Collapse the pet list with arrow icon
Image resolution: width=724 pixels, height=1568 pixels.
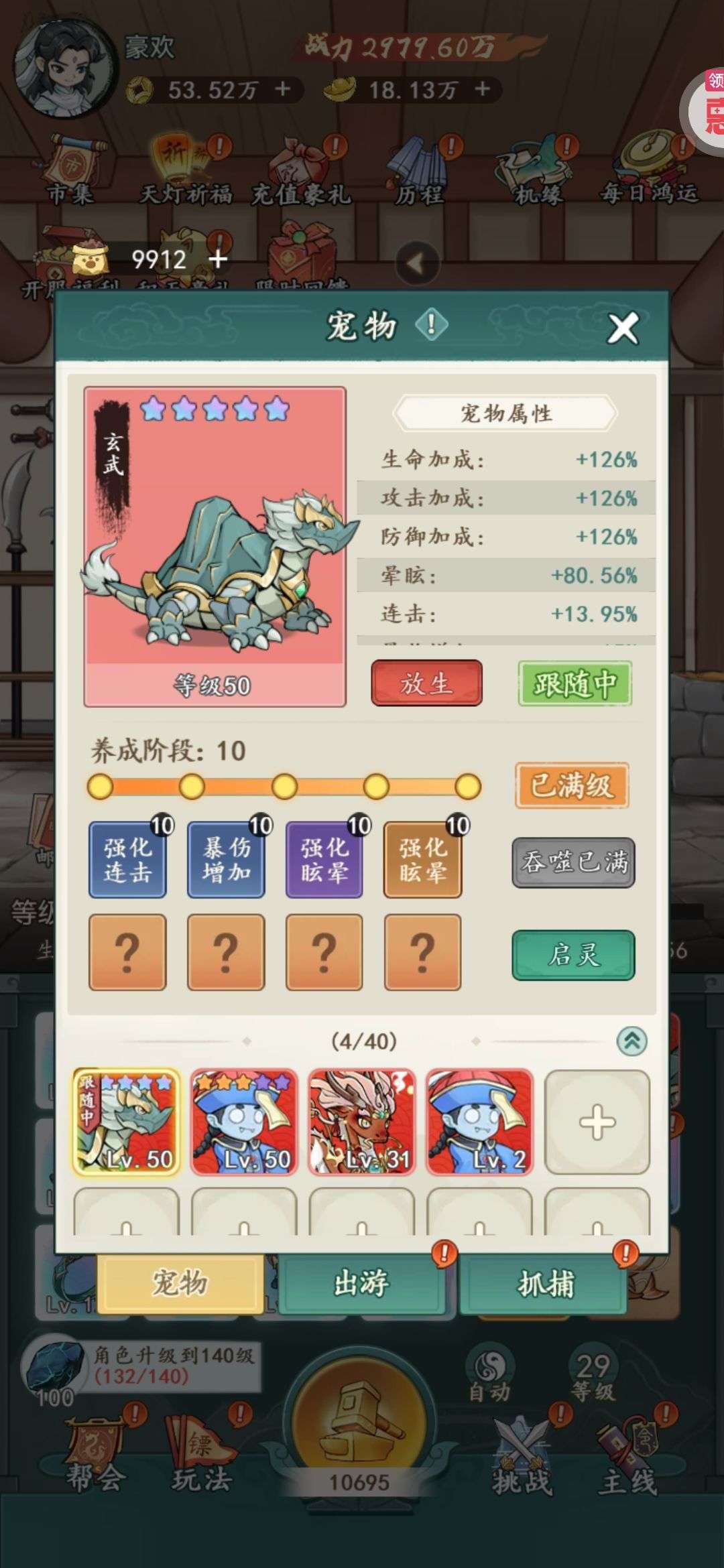[631, 1041]
